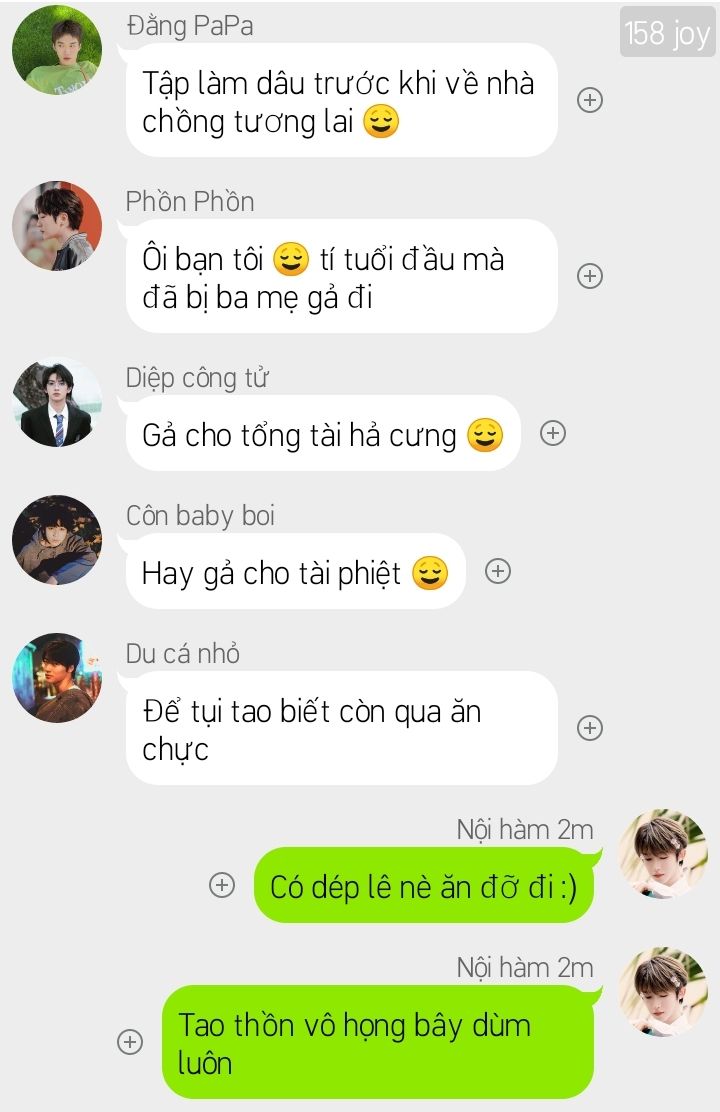React to 'Tao thồn vô họng' message
This screenshot has width=720, height=1112.
tap(130, 1042)
